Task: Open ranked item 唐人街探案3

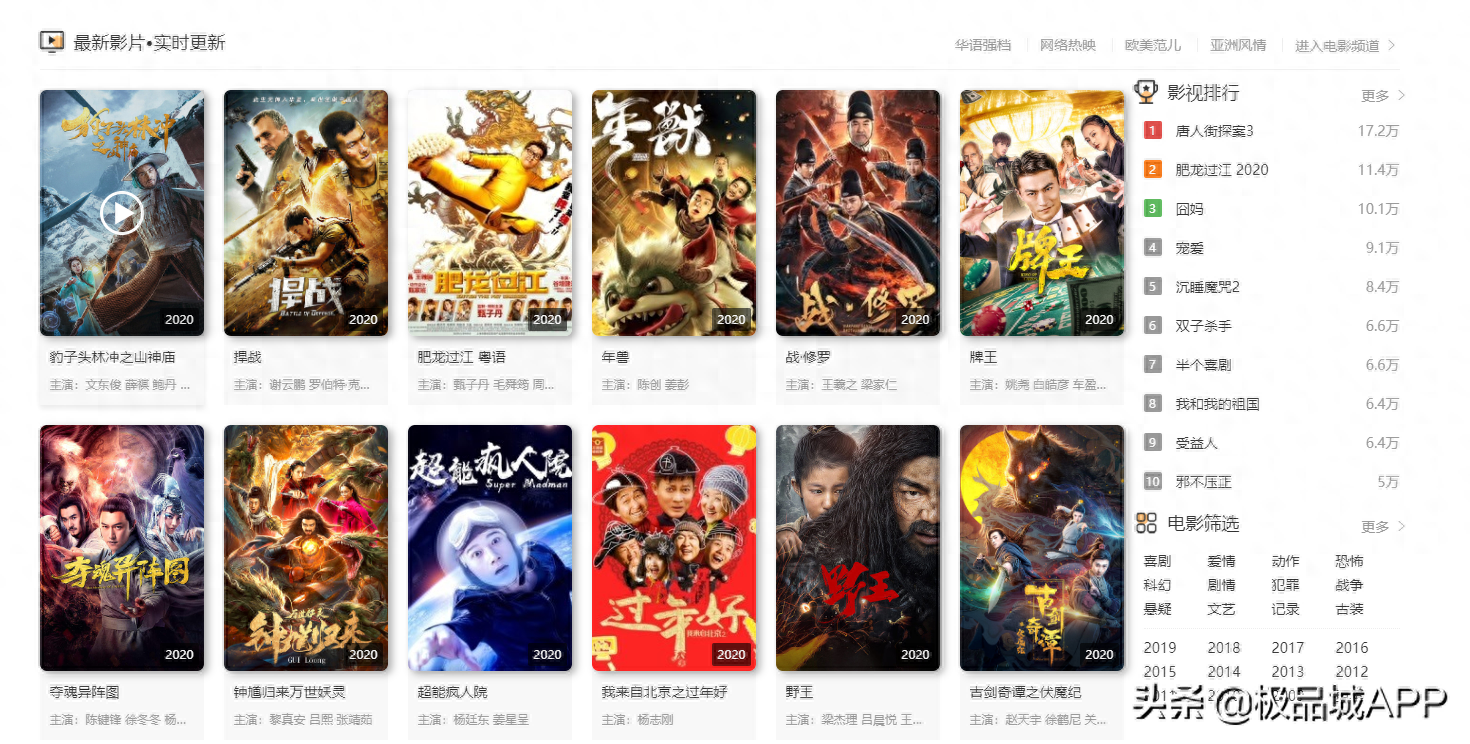Action: point(1214,131)
